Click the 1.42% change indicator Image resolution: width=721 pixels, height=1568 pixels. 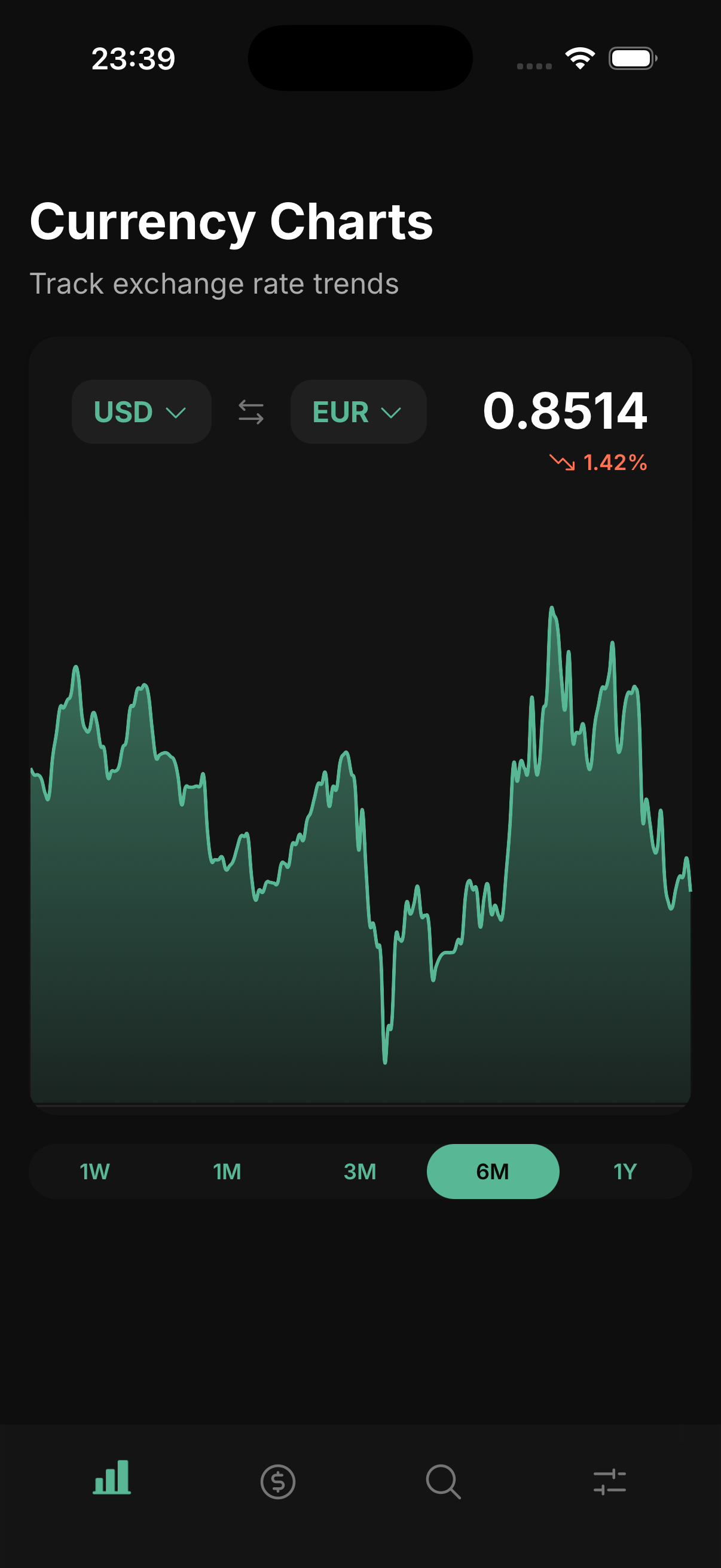(615, 463)
